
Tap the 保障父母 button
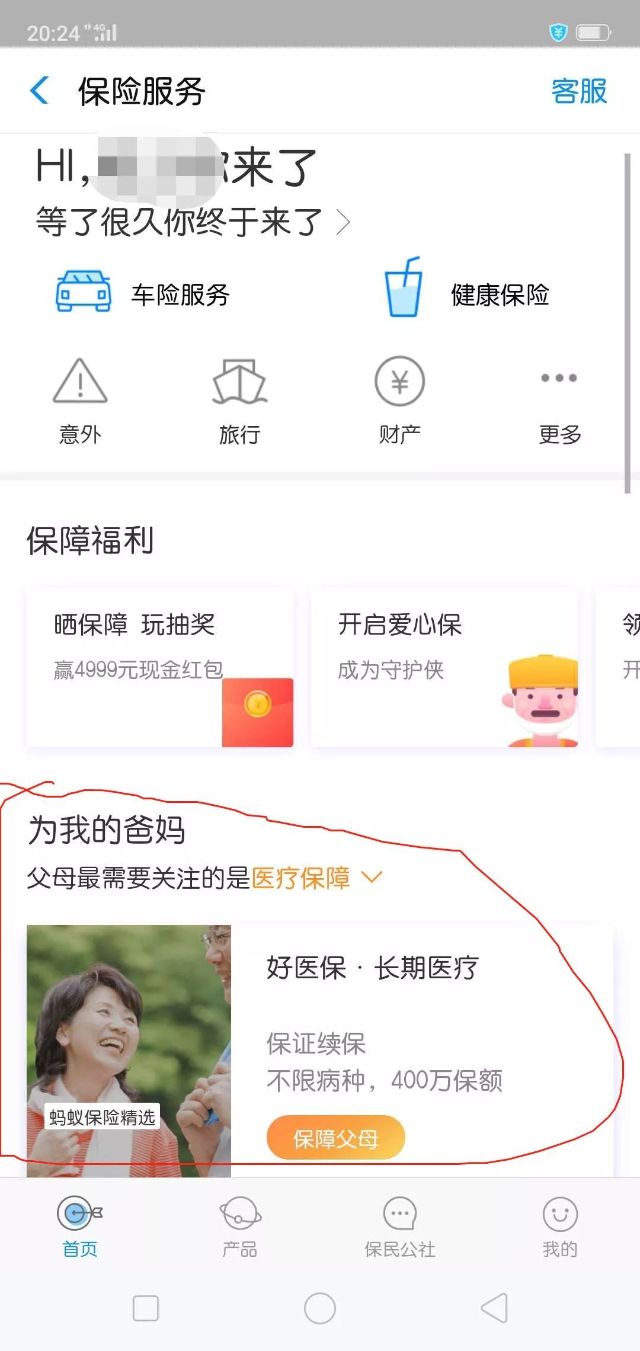(x=335, y=1138)
